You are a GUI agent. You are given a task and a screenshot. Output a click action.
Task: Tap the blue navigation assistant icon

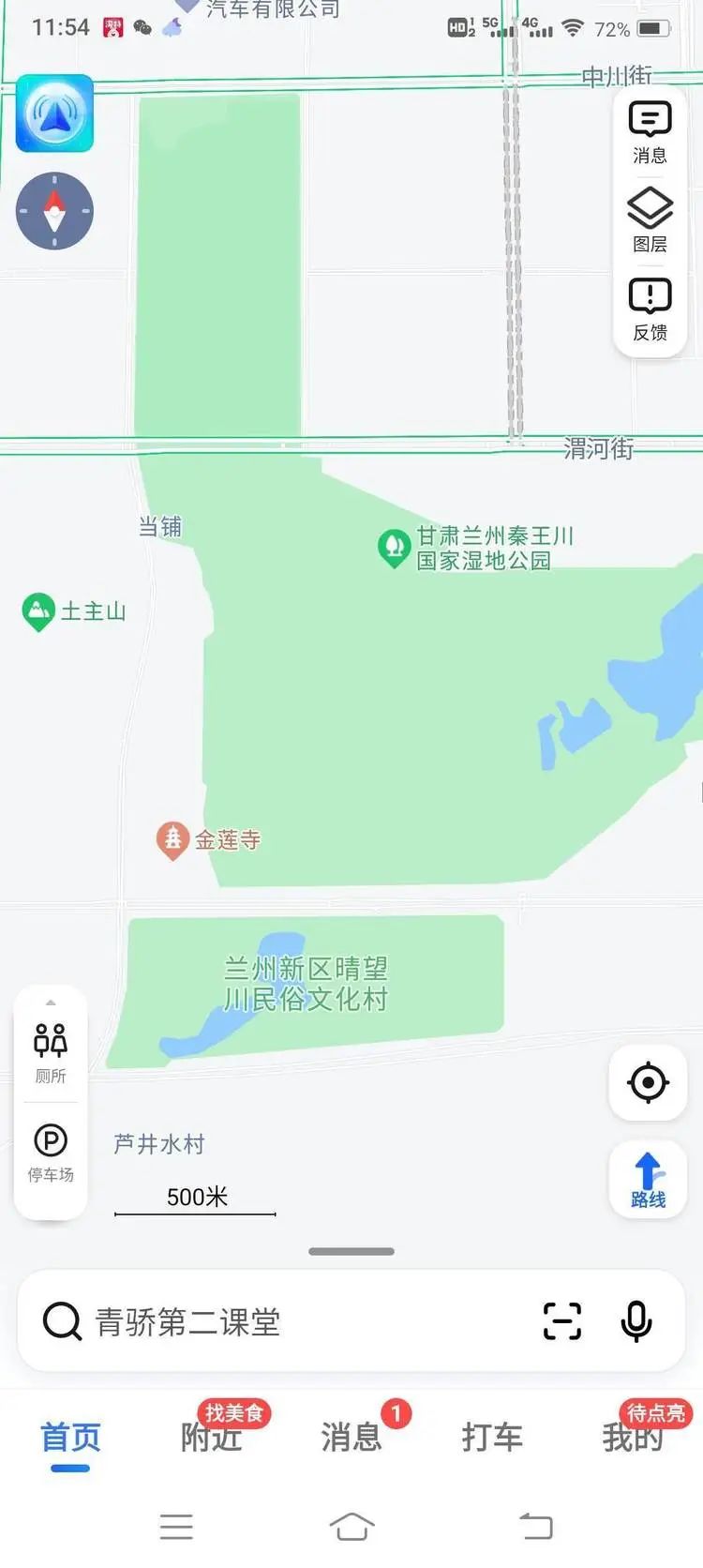pyautogui.click(x=54, y=113)
